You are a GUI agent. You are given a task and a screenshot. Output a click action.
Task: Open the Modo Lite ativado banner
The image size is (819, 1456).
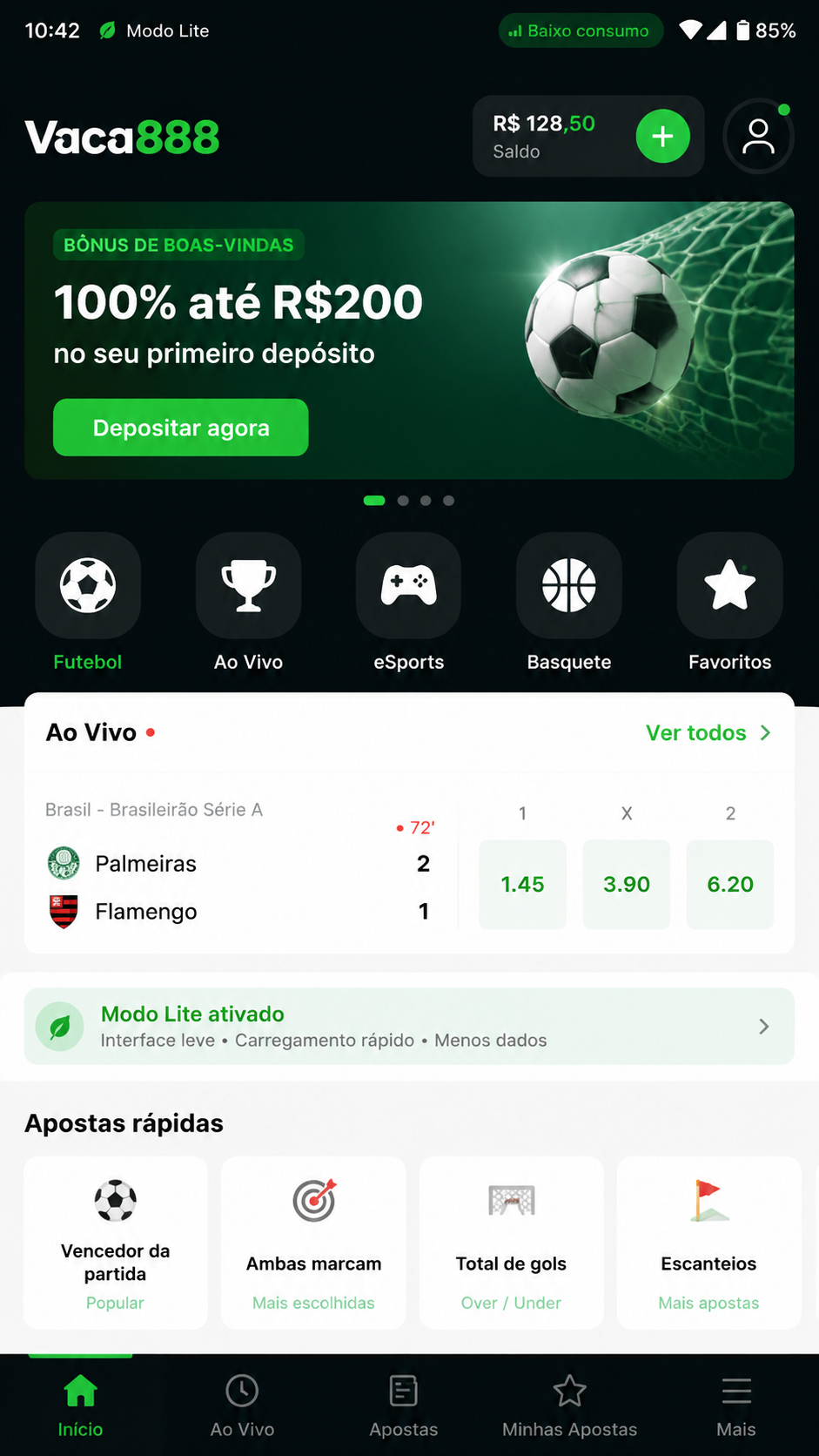click(409, 1026)
